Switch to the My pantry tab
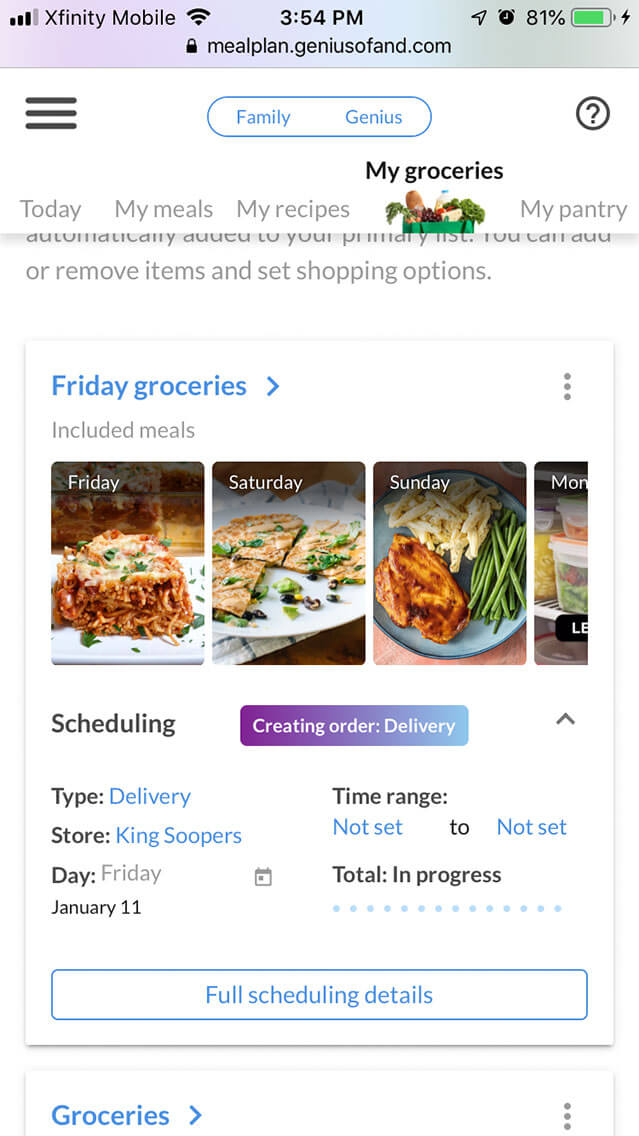The width and height of the screenshot is (639, 1136). (x=573, y=209)
